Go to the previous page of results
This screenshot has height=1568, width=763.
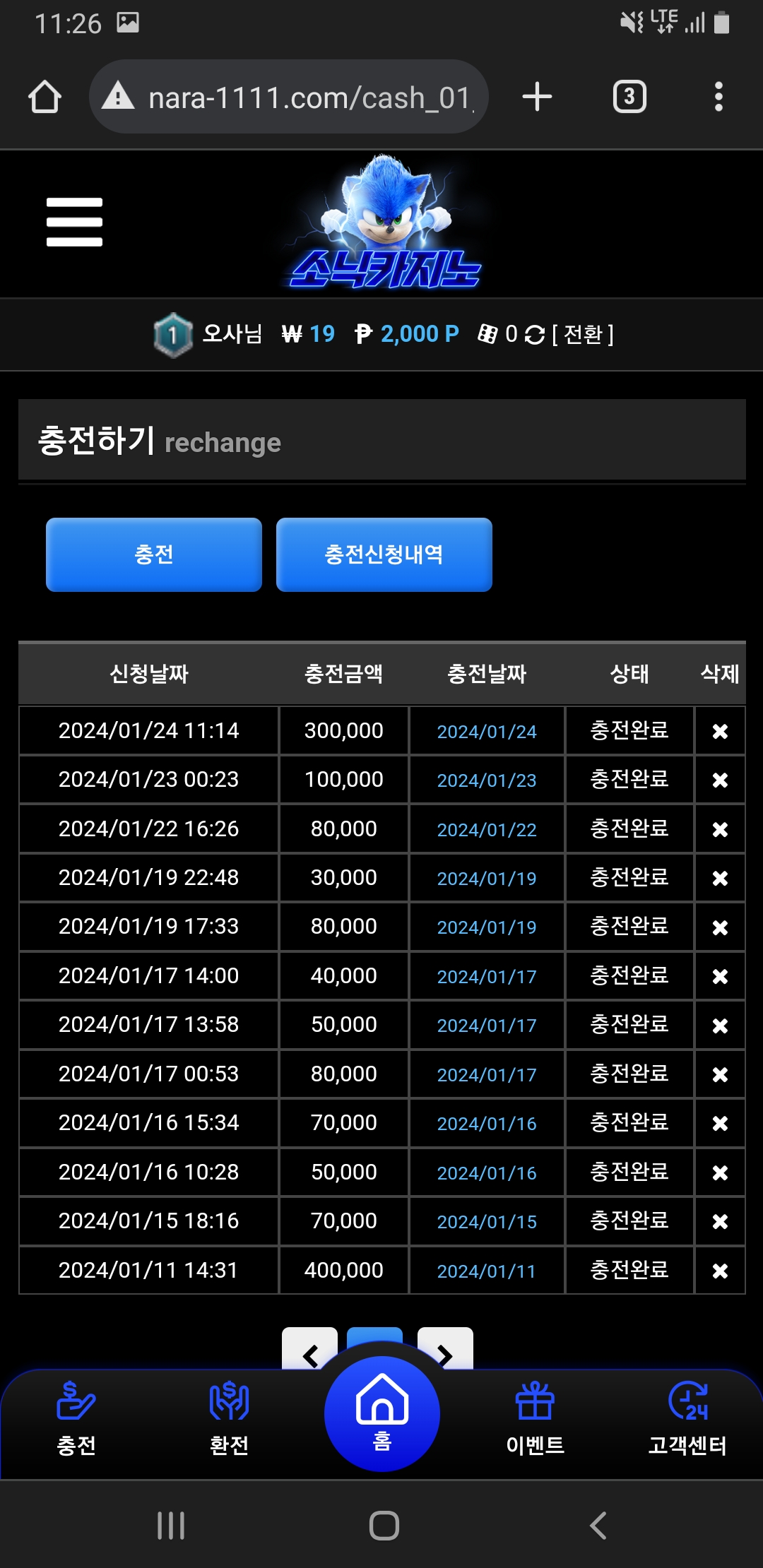309,1350
